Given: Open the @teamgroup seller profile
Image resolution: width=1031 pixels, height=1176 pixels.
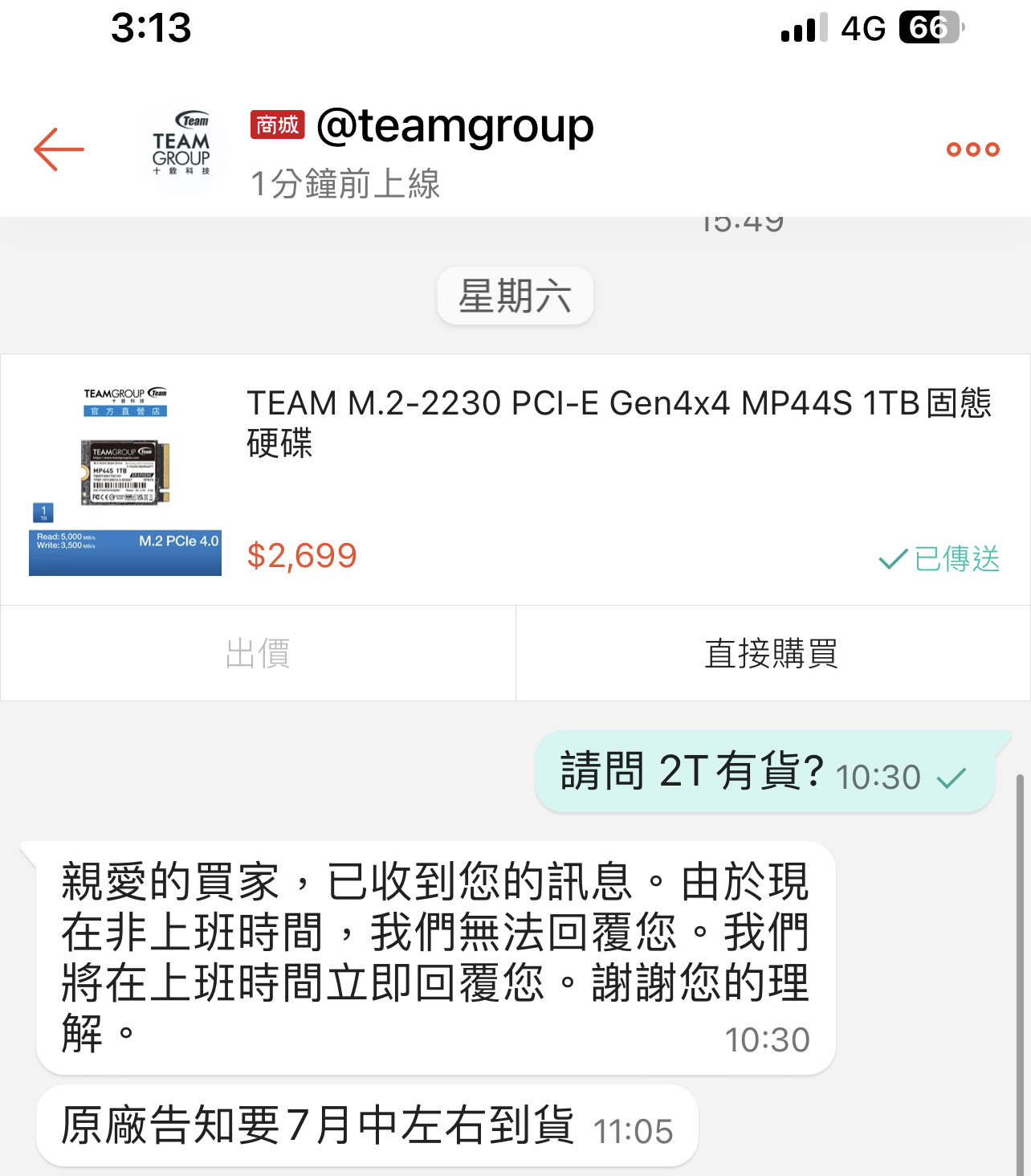Looking at the screenshot, I should coord(454,128).
